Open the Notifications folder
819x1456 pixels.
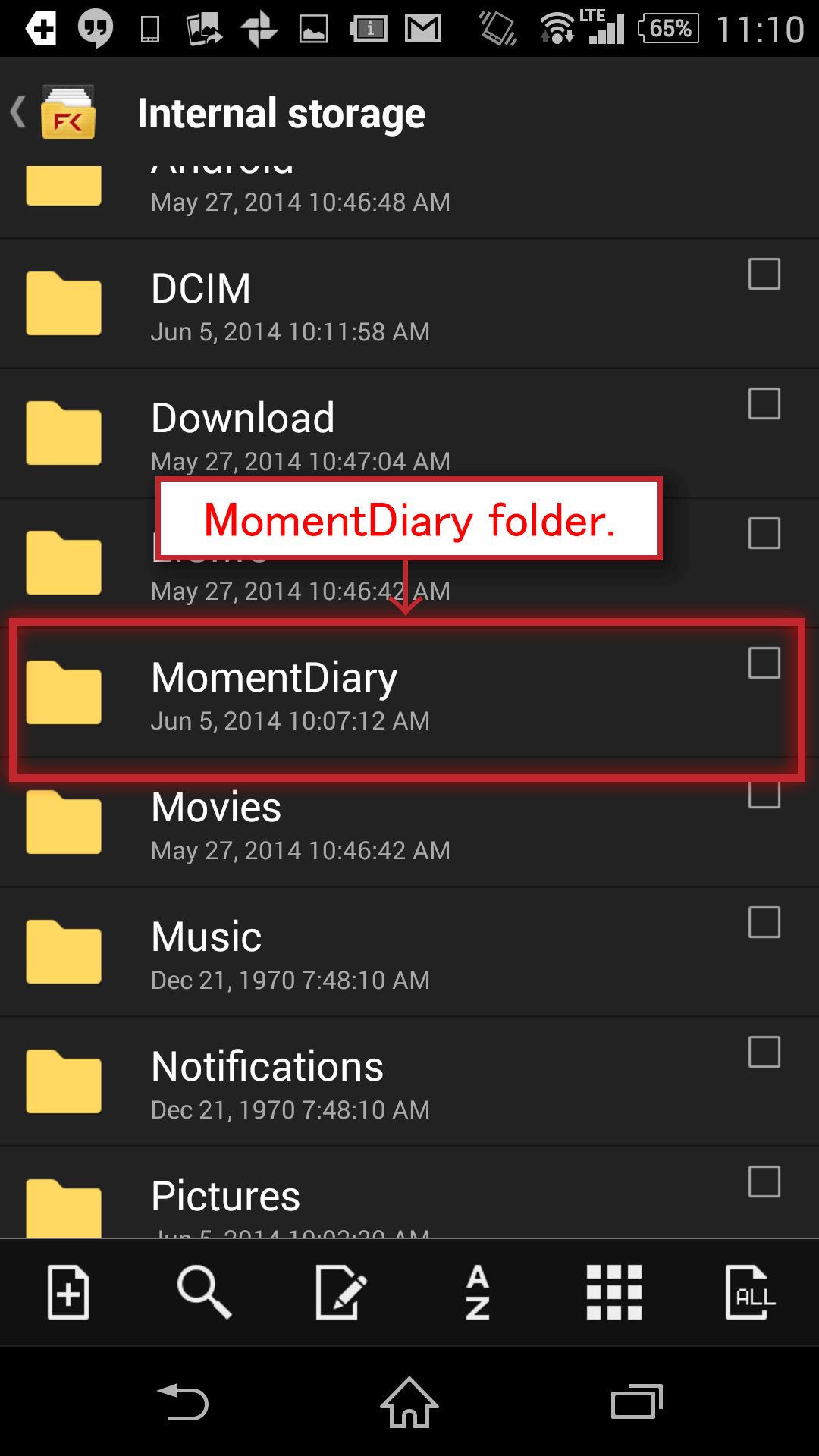click(x=409, y=1083)
